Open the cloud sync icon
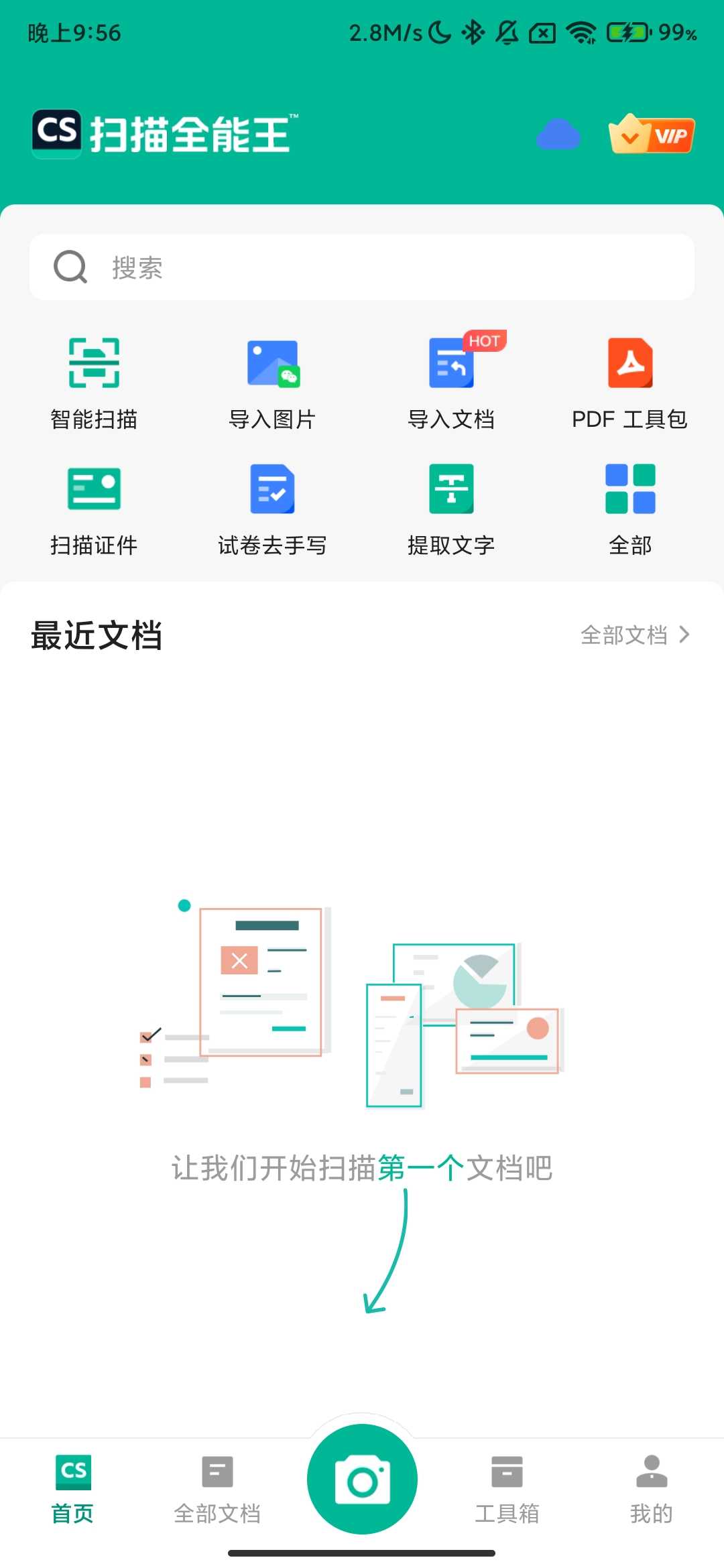This screenshot has height=1568, width=724. (558, 134)
